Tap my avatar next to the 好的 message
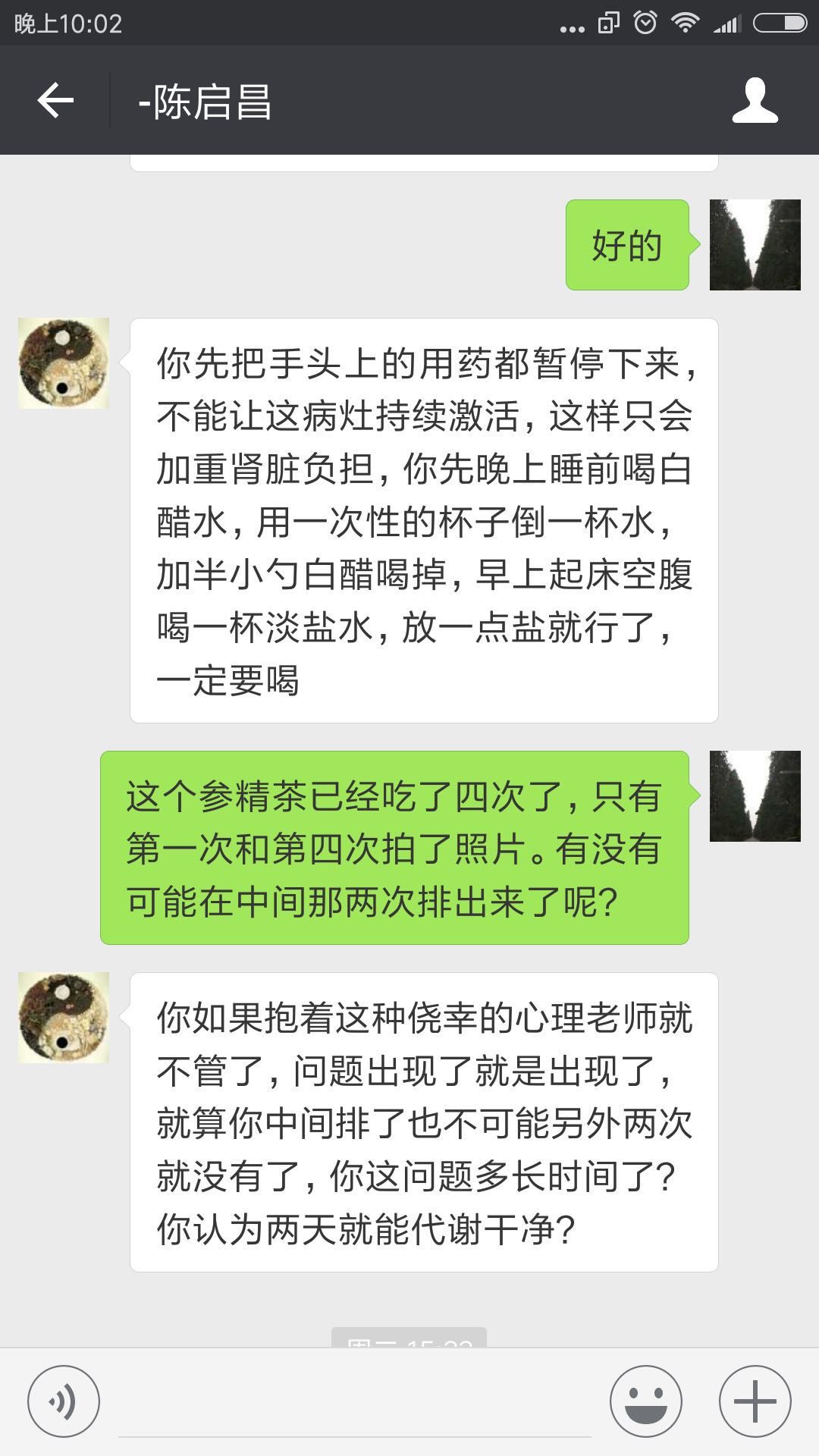The height and width of the screenshot is (1456, 819). pos(755,245)
